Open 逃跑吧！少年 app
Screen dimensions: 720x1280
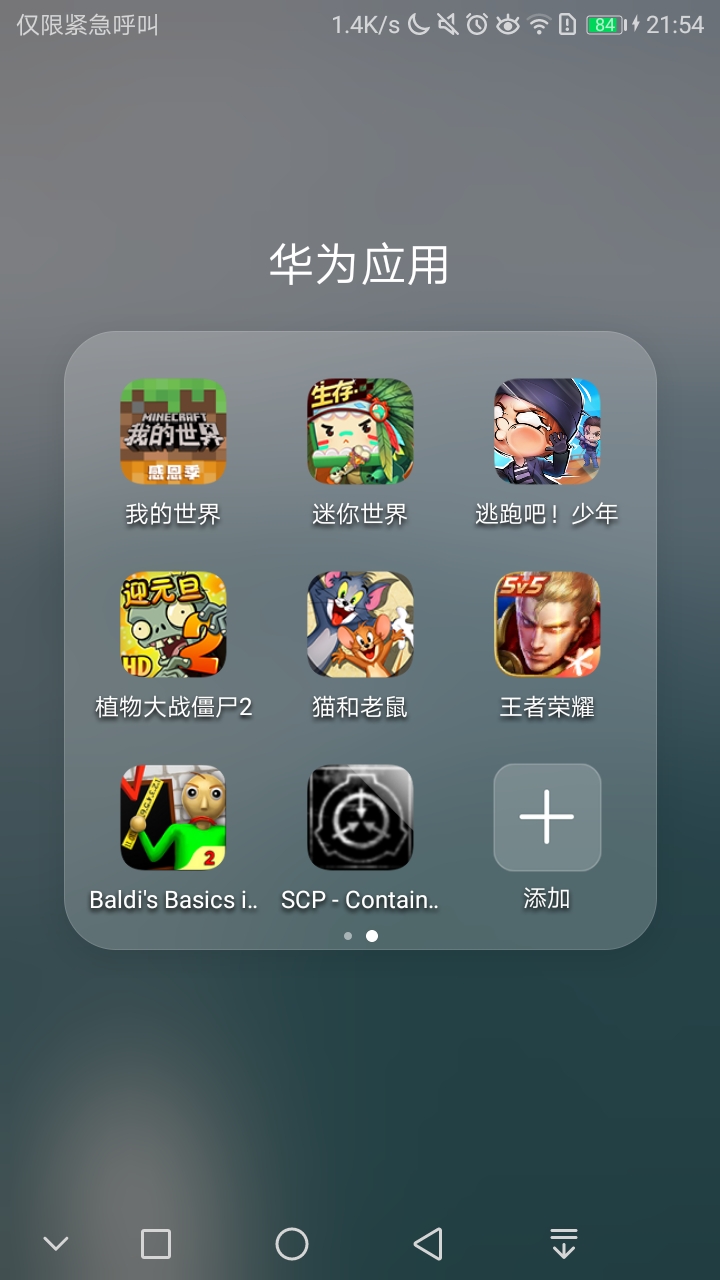[547, 431]
